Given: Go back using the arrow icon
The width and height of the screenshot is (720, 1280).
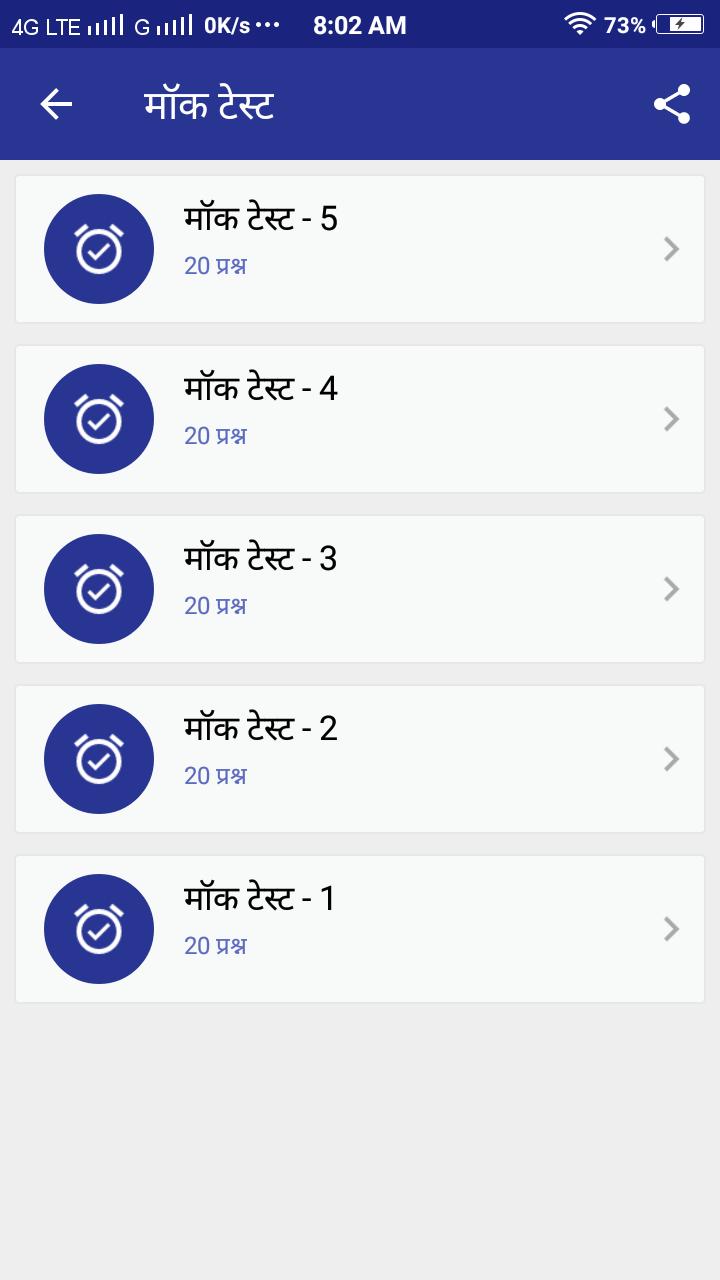Looking at the screenshot, I should click(x=56, y=104).
